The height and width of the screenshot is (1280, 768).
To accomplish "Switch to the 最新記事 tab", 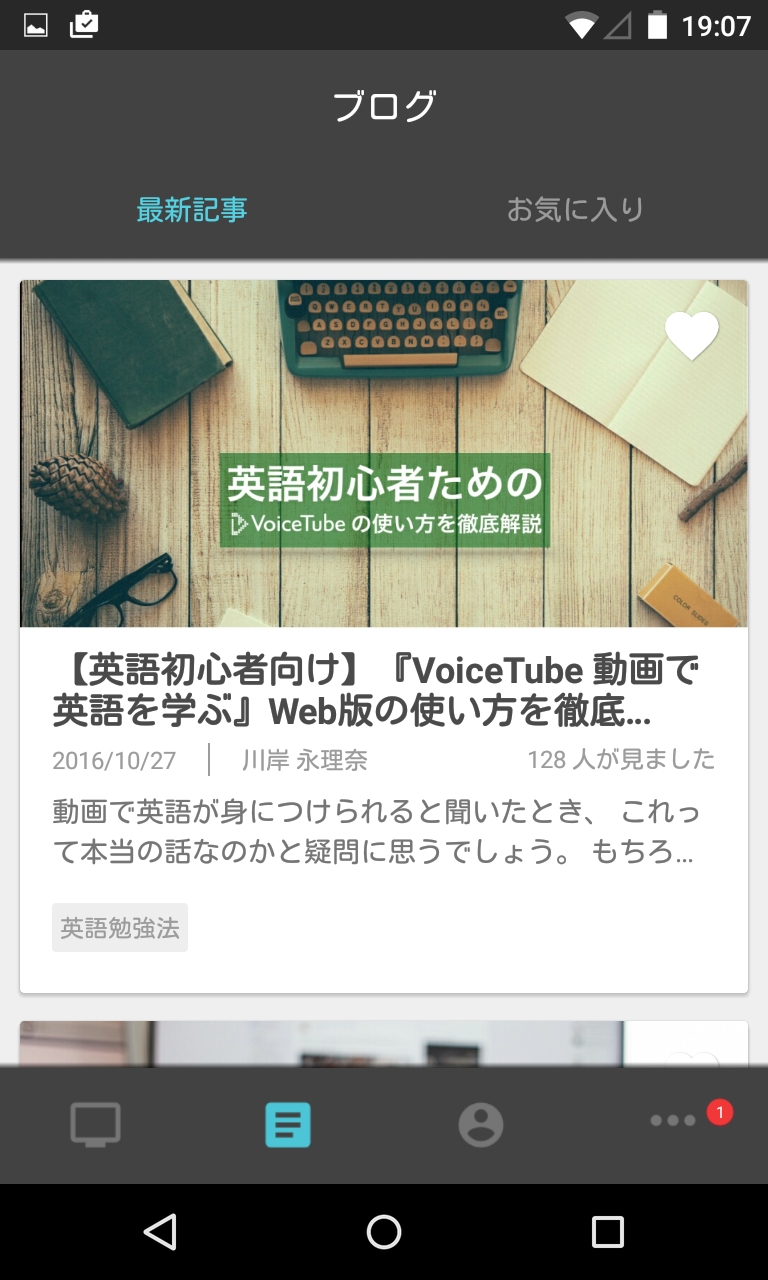I will tap(193, 210).
